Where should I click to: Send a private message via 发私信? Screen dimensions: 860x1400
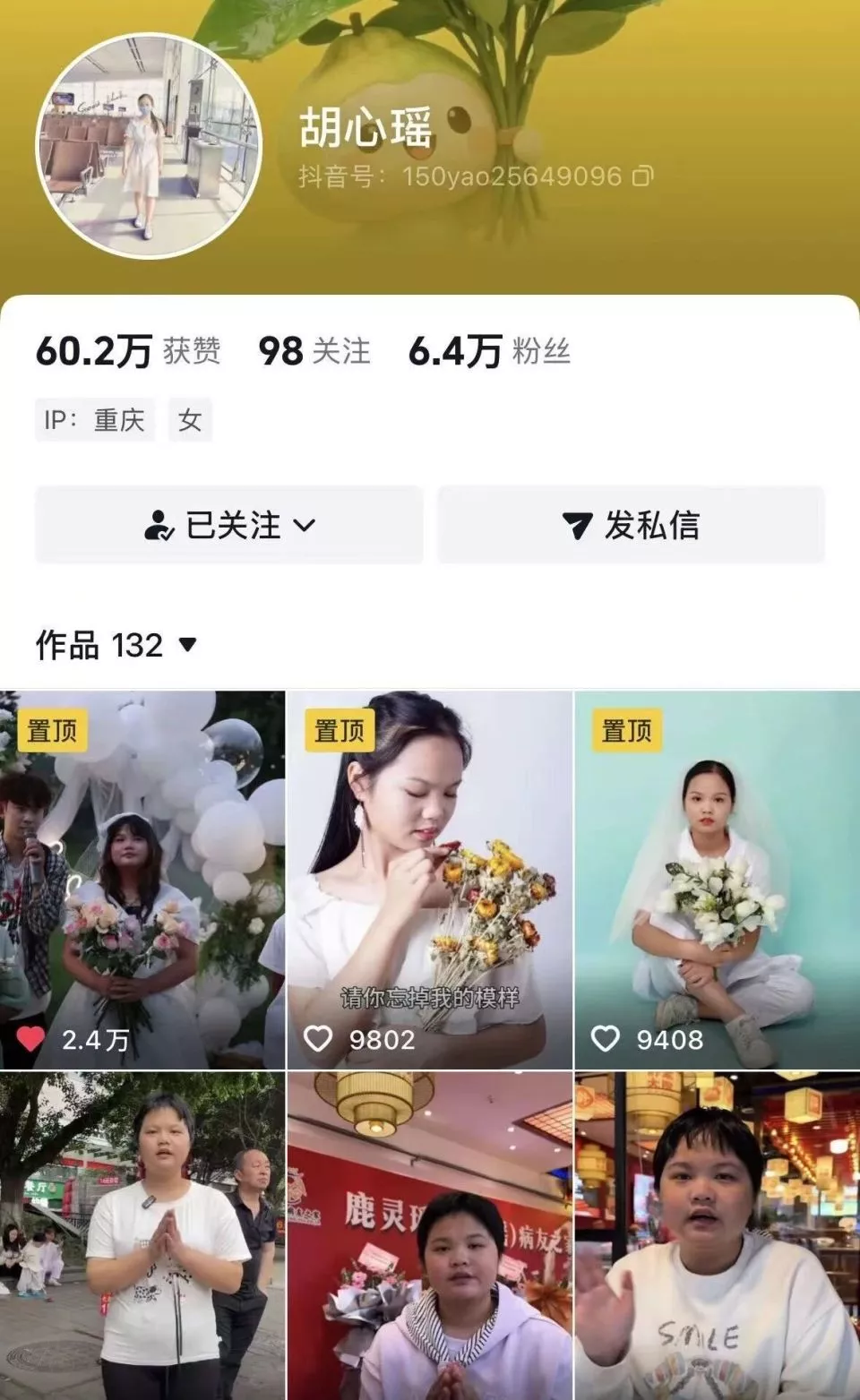point(631,526)
